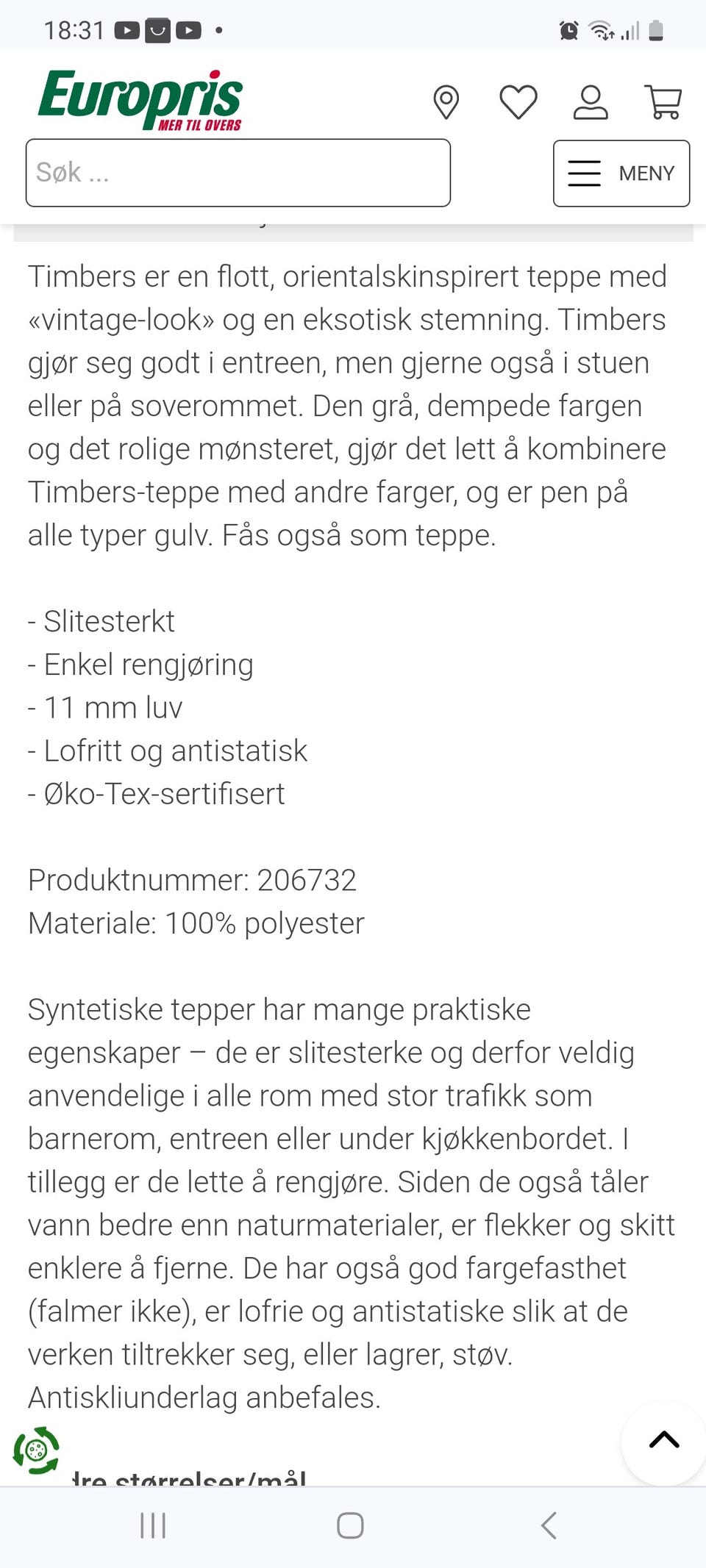Tap the alarm icon in status bar
Image resolution: width=706 pixels, height=1568 pixels.
click(x=568, y=31)
